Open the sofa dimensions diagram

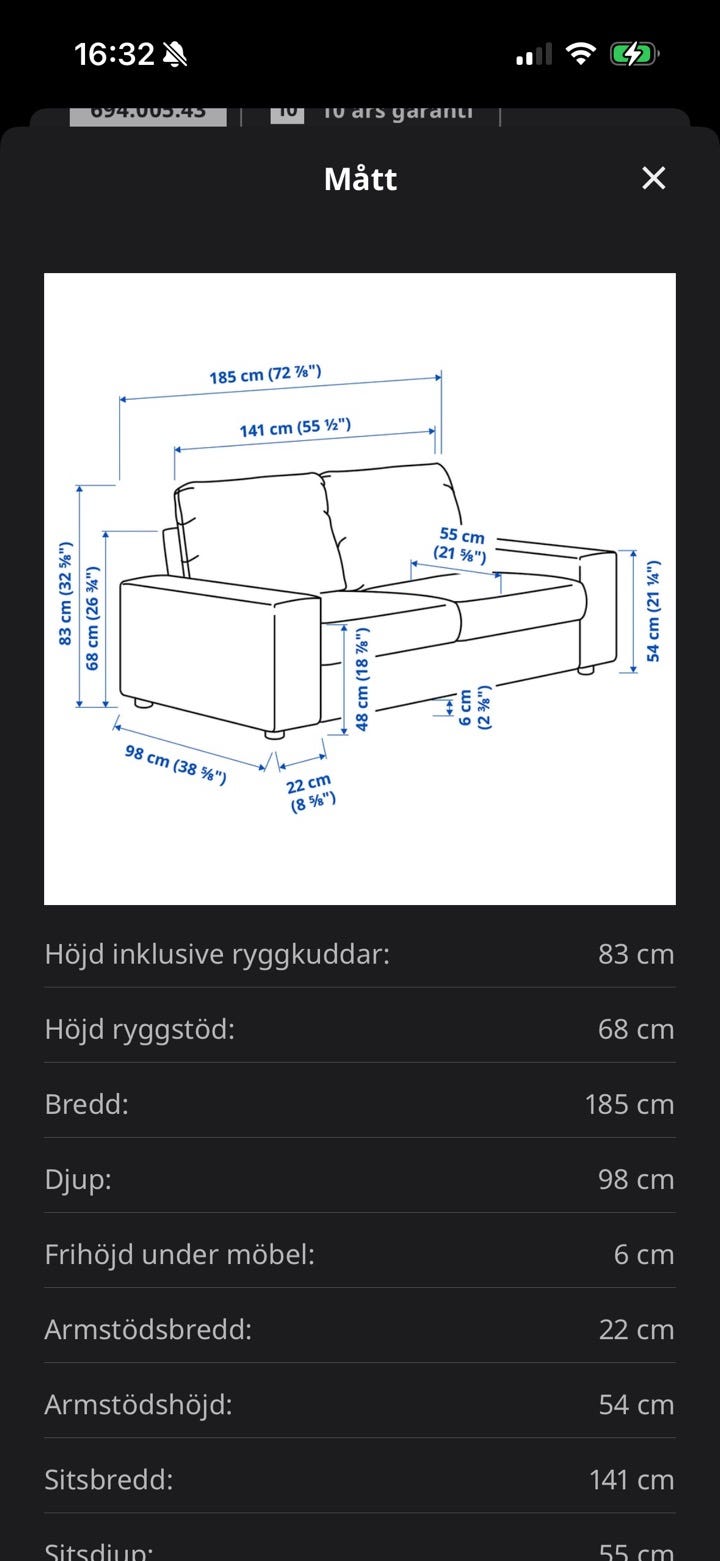click(360, 589)
